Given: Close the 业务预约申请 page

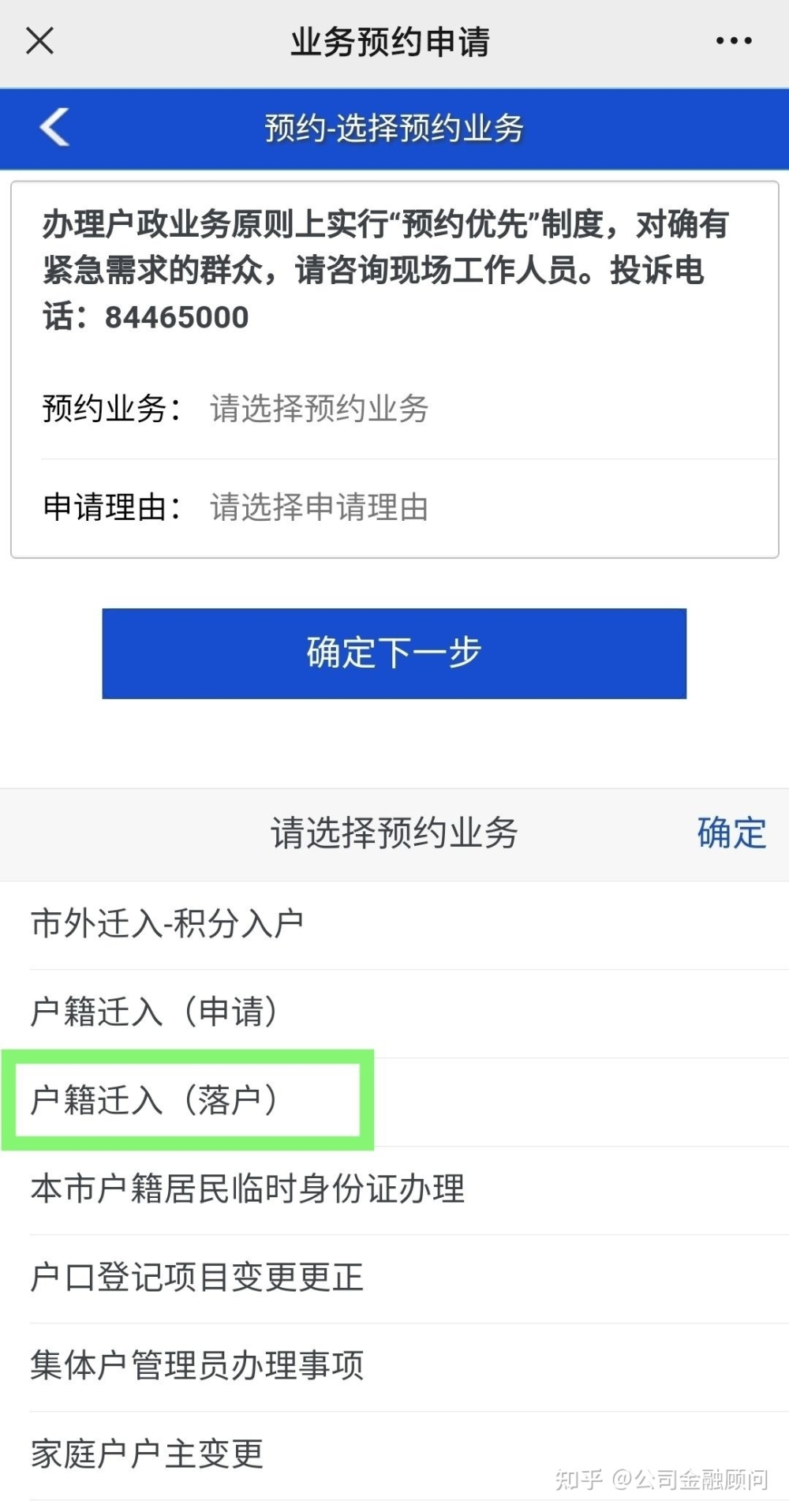Looking at the screenshot, I should click(39, 40).
